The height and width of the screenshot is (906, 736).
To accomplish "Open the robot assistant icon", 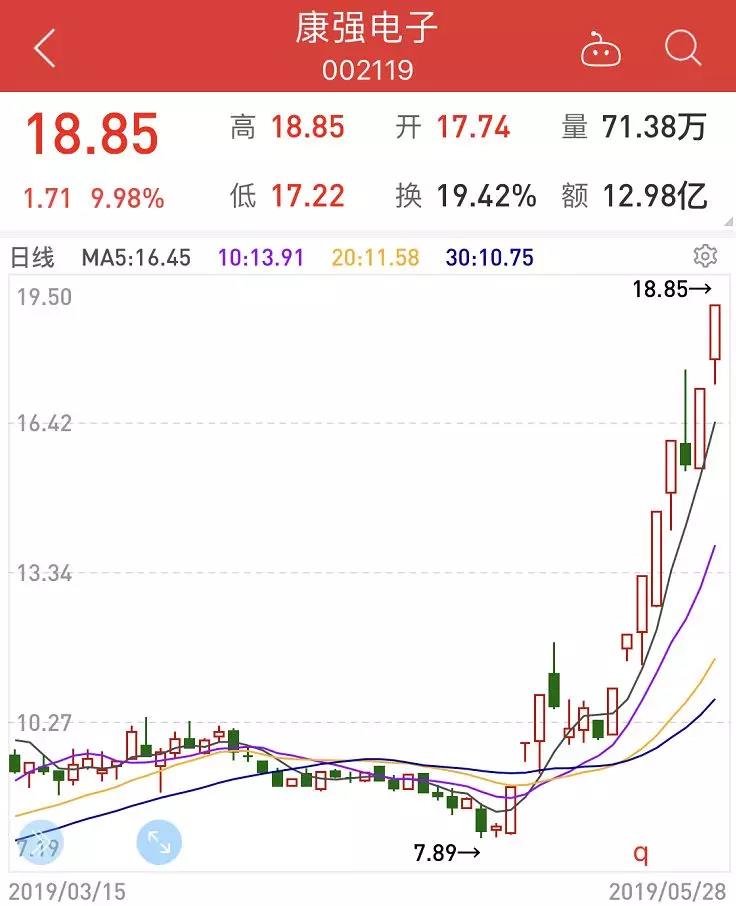I will (x=600, y=48).
